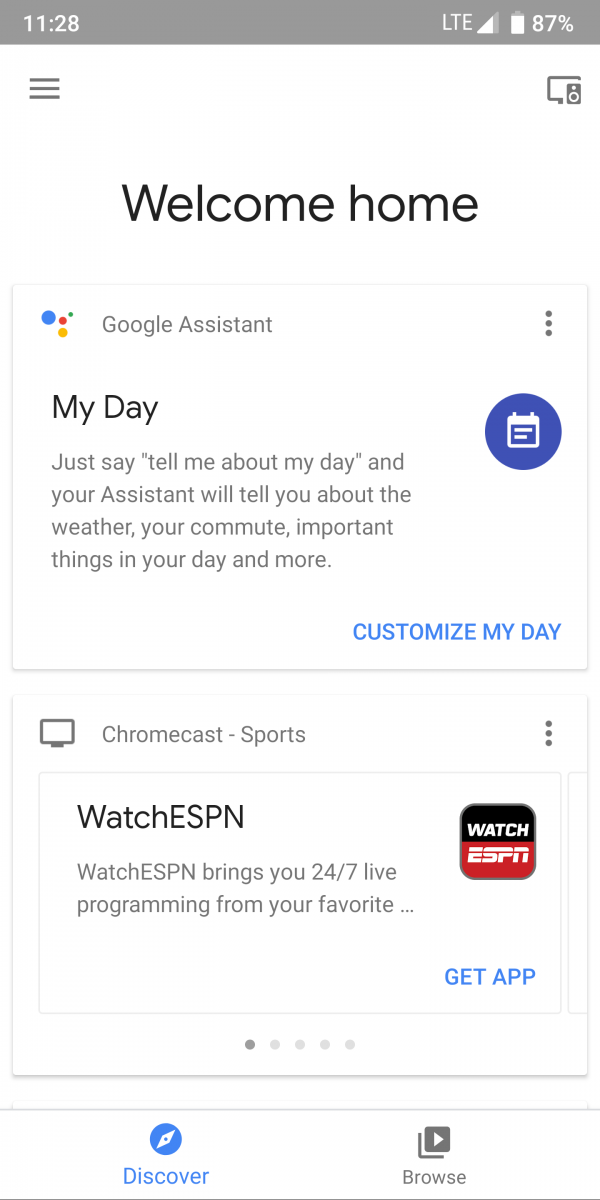This screenshot has height=1200, width=600.
Task: Open the hamburger navigation menu
Action: pyautogui.click(x=45, y=89)
